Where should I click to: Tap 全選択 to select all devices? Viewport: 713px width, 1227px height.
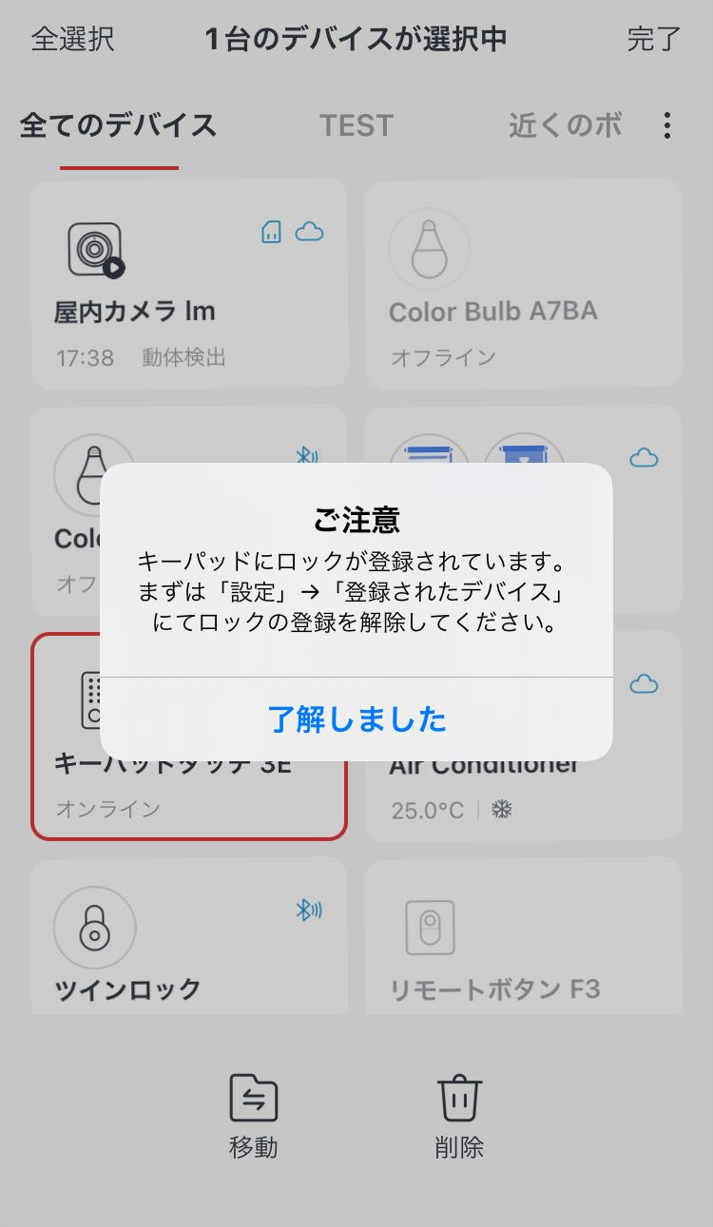coord(72,39)
